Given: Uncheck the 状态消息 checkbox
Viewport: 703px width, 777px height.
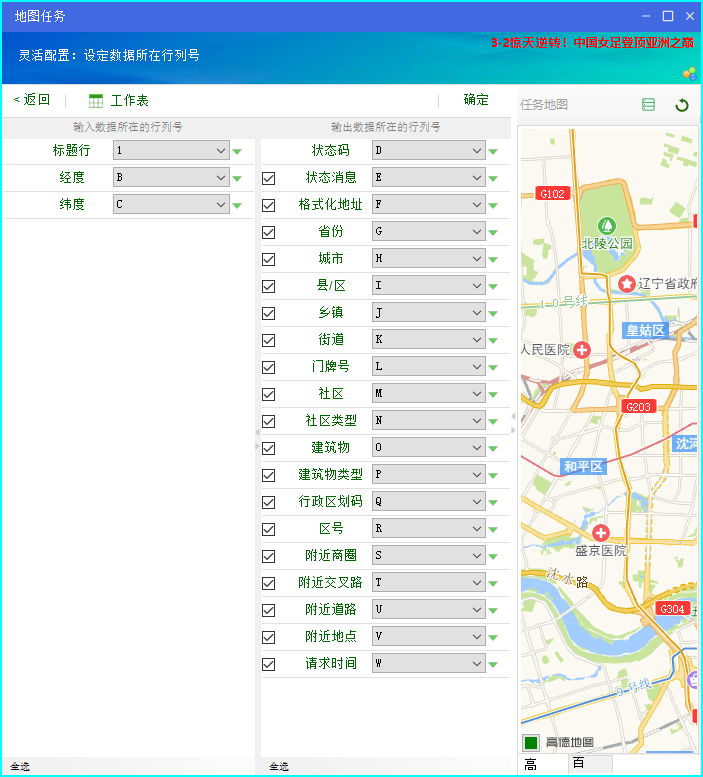Looking at the screenshot, I should coord(268,178).
